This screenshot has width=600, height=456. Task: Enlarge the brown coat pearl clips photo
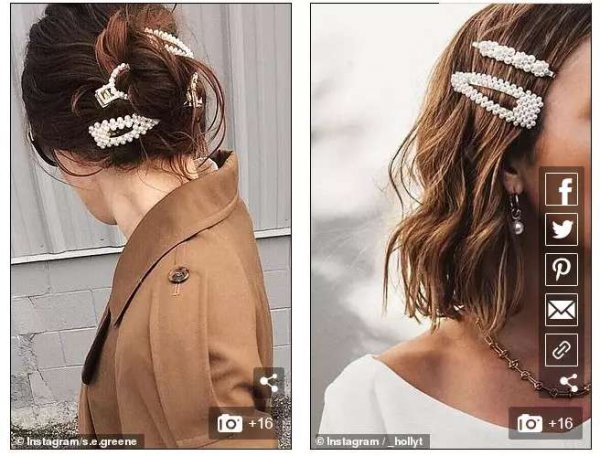coord(150,250)
